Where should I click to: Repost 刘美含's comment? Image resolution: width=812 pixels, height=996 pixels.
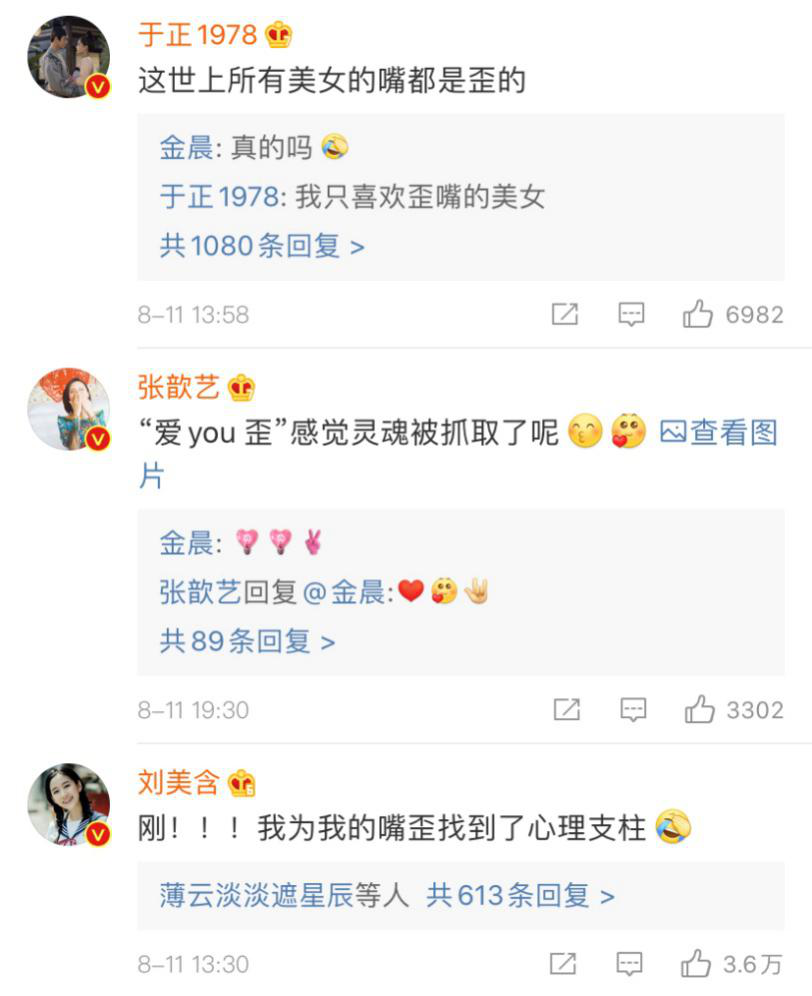(564, 964)
